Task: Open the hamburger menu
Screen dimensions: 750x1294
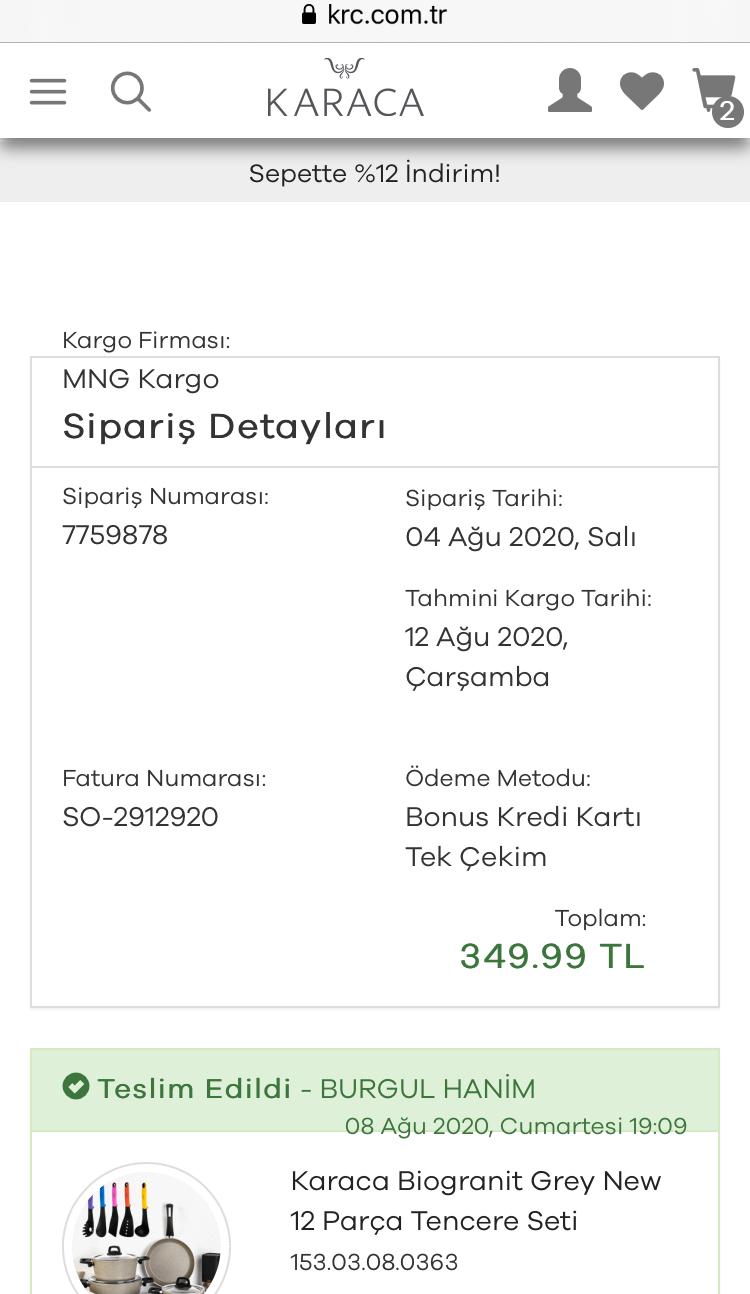Action: pyautogui.click(x=48, y=92)
